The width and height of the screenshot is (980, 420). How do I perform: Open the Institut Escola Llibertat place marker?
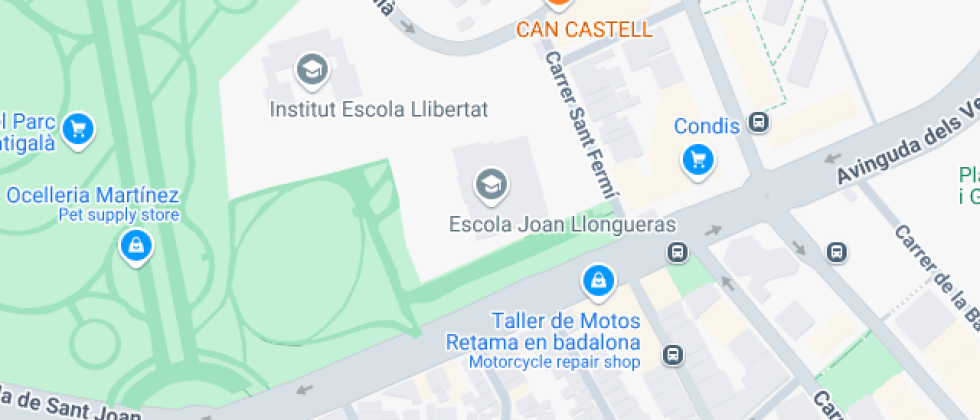point(312,70)
